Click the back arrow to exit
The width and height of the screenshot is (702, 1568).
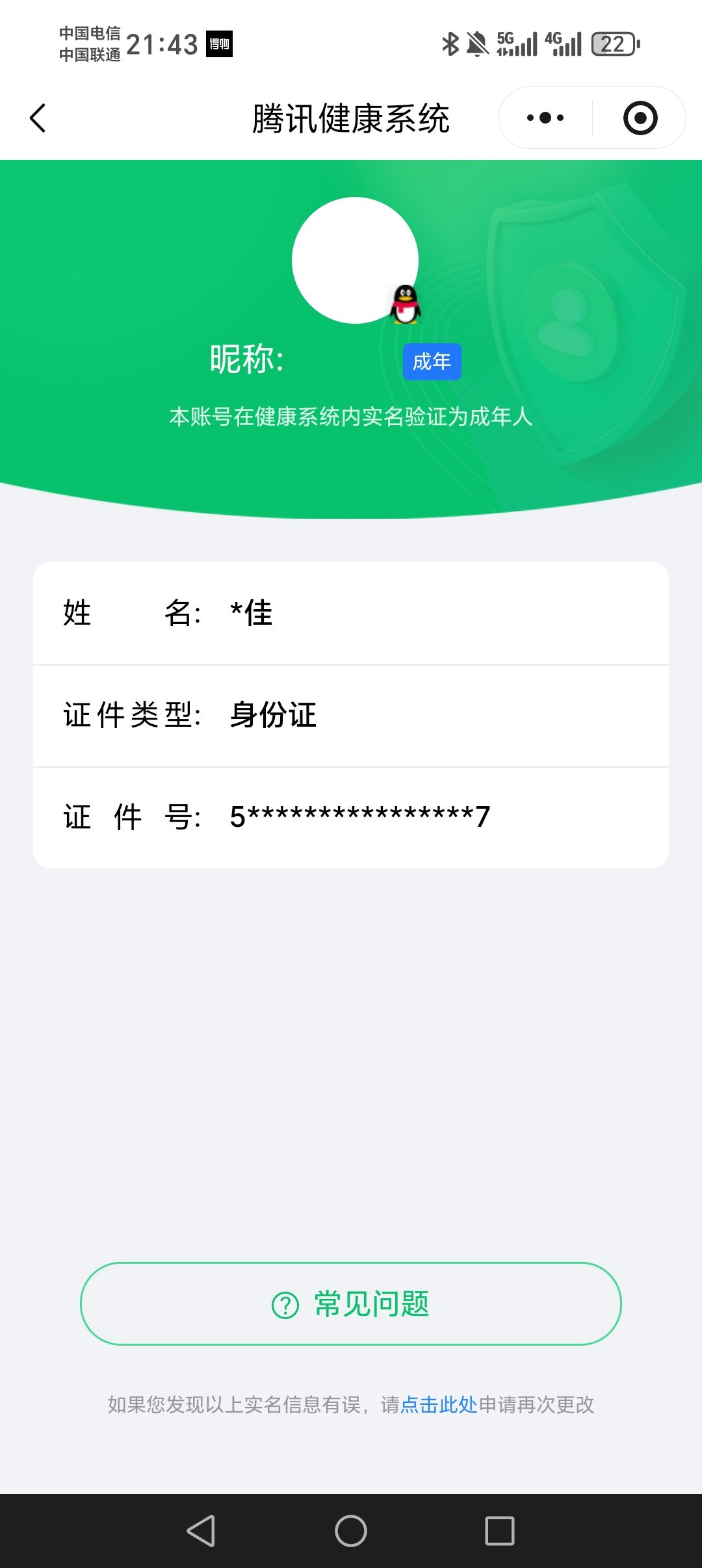tap(37, 118)
